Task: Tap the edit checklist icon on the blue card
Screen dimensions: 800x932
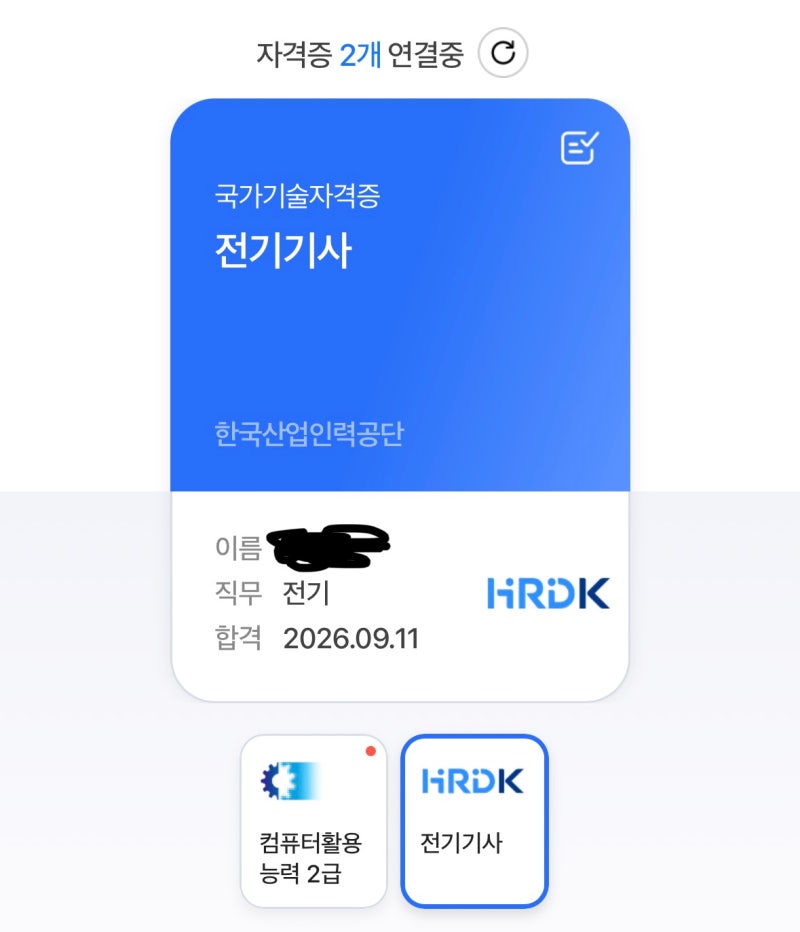Action: pyautogui.click(x=579, y=147)
